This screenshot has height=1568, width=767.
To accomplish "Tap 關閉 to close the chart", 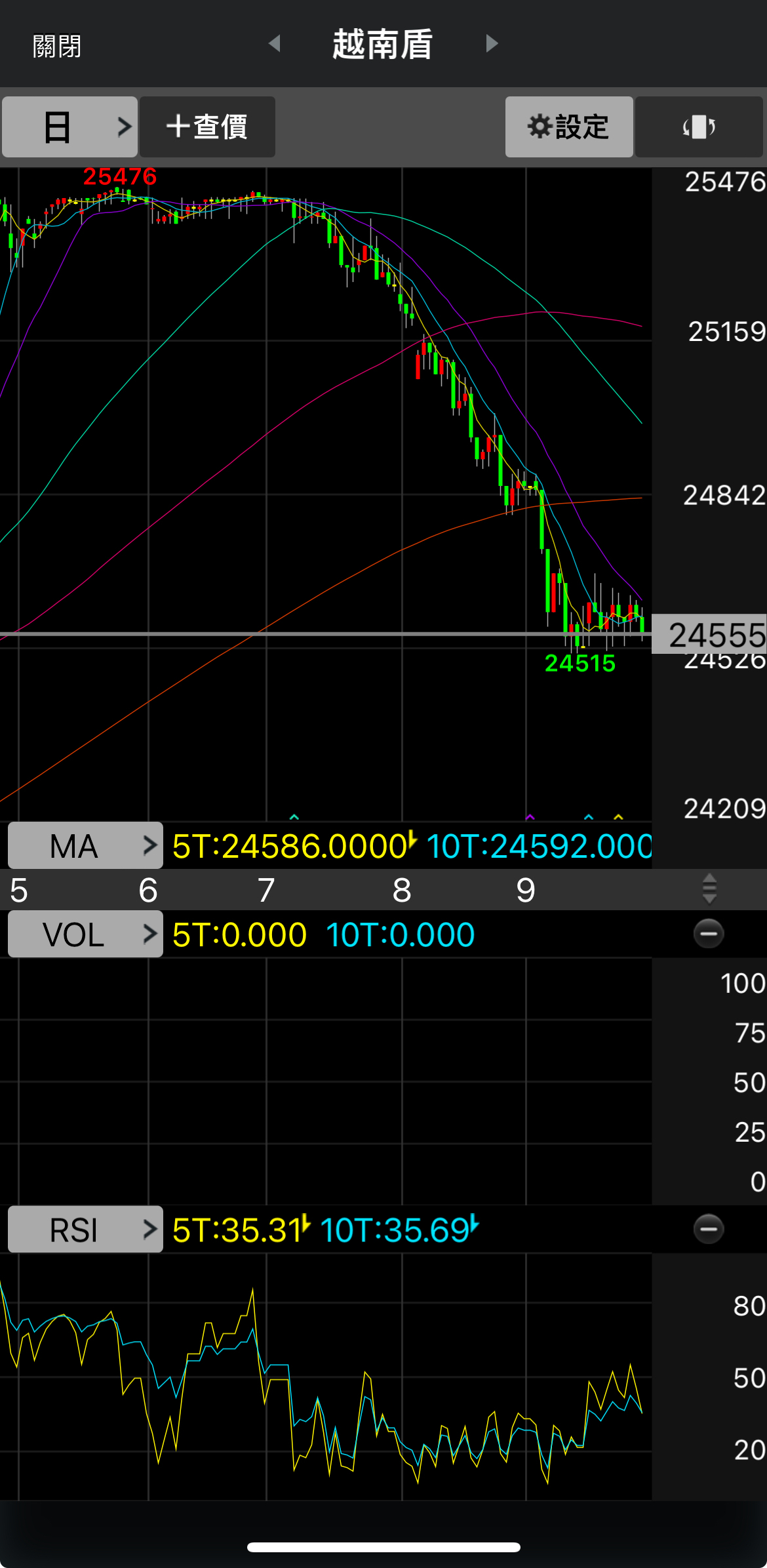I will coord(57,46).
